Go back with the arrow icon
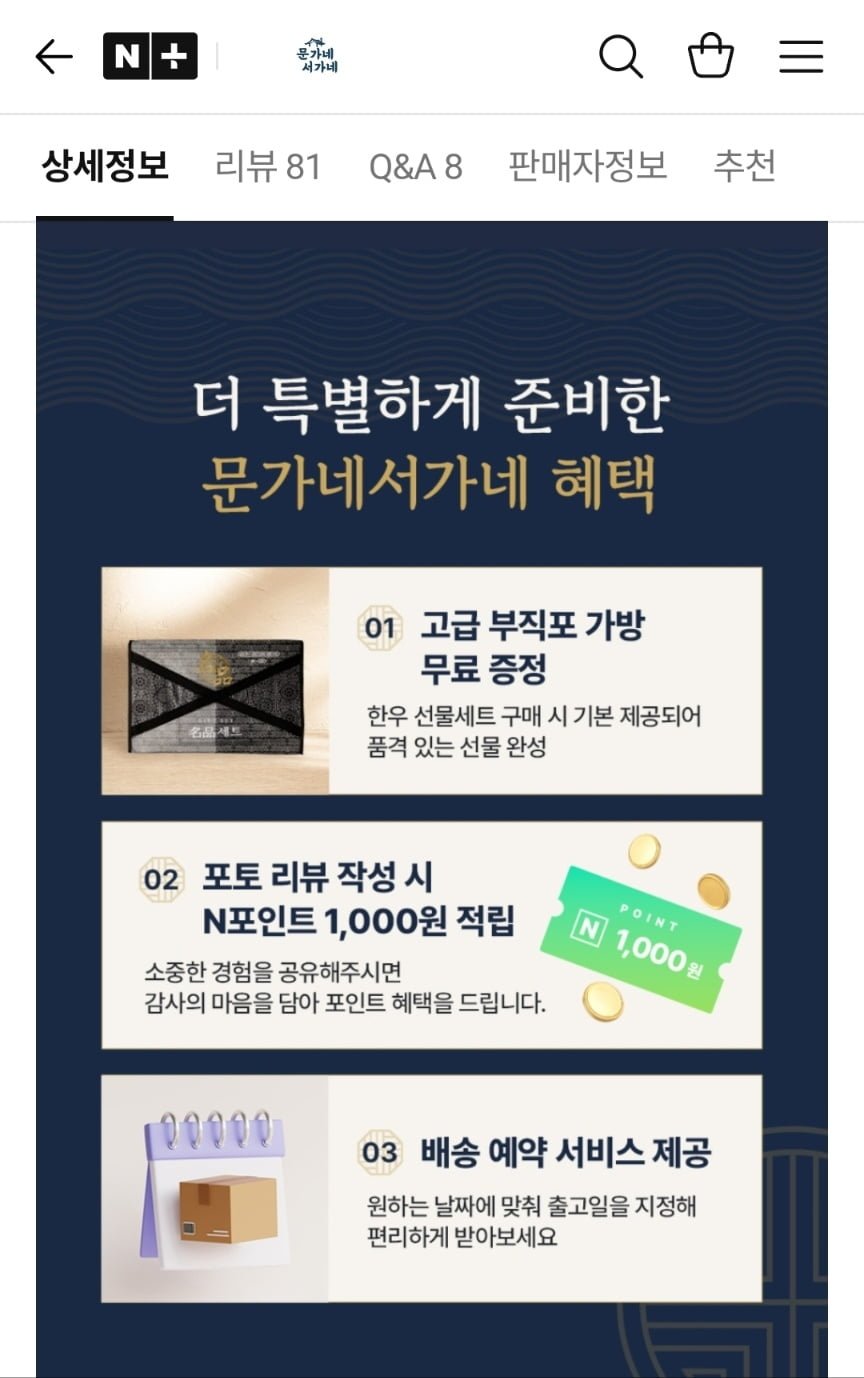This screenshot has height=1378, width=864. pos(54,57)
